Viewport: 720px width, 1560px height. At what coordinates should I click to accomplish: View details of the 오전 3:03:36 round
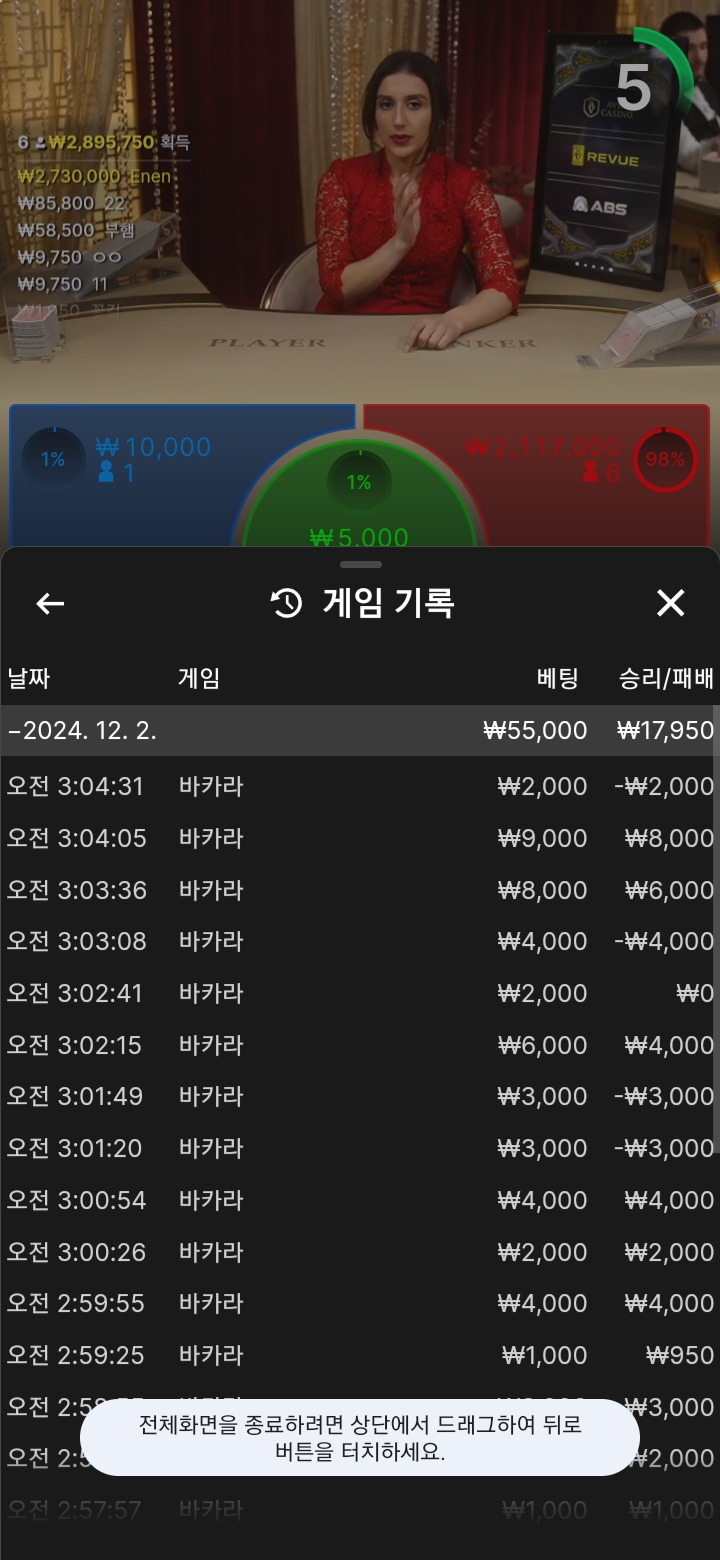coord(360,890)
